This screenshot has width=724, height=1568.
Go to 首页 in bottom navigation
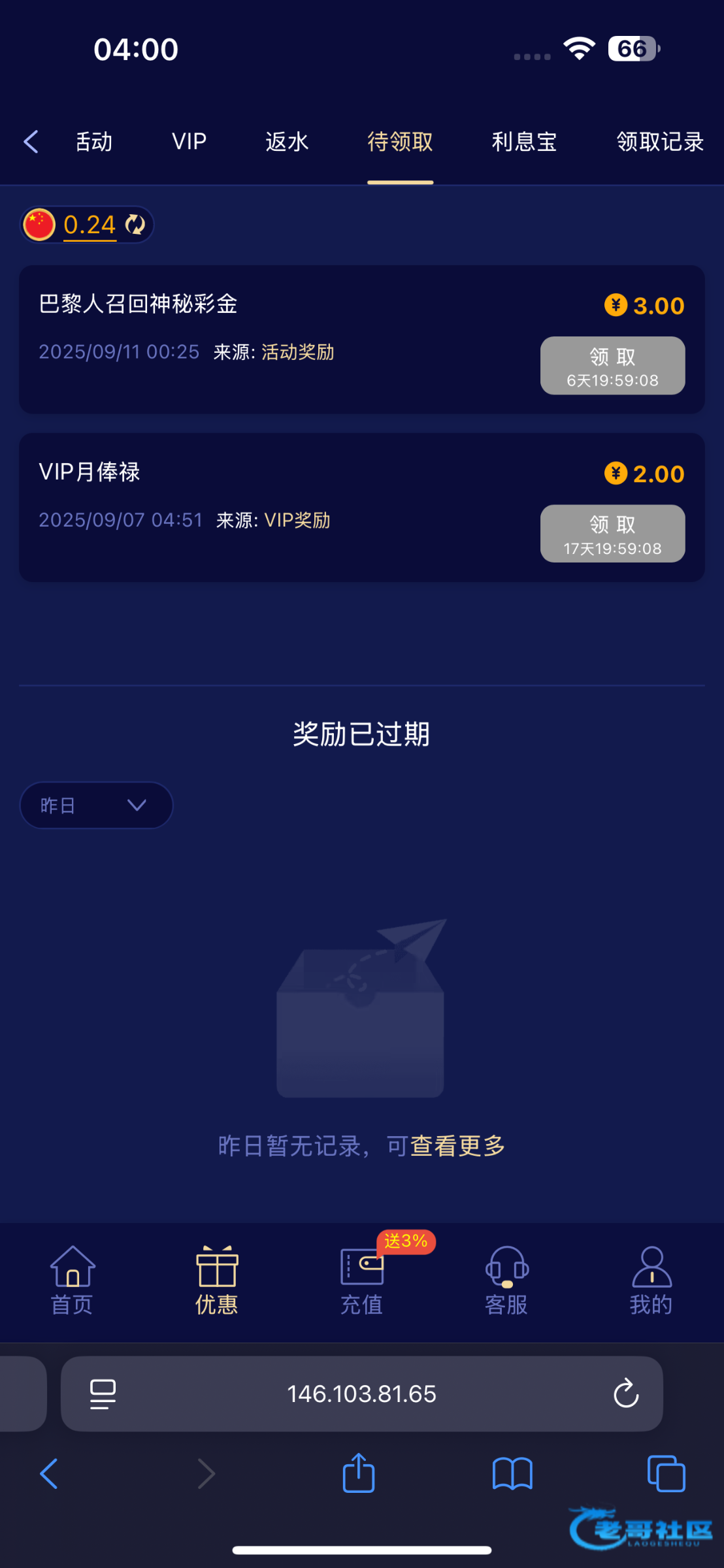pos(72,1280)
